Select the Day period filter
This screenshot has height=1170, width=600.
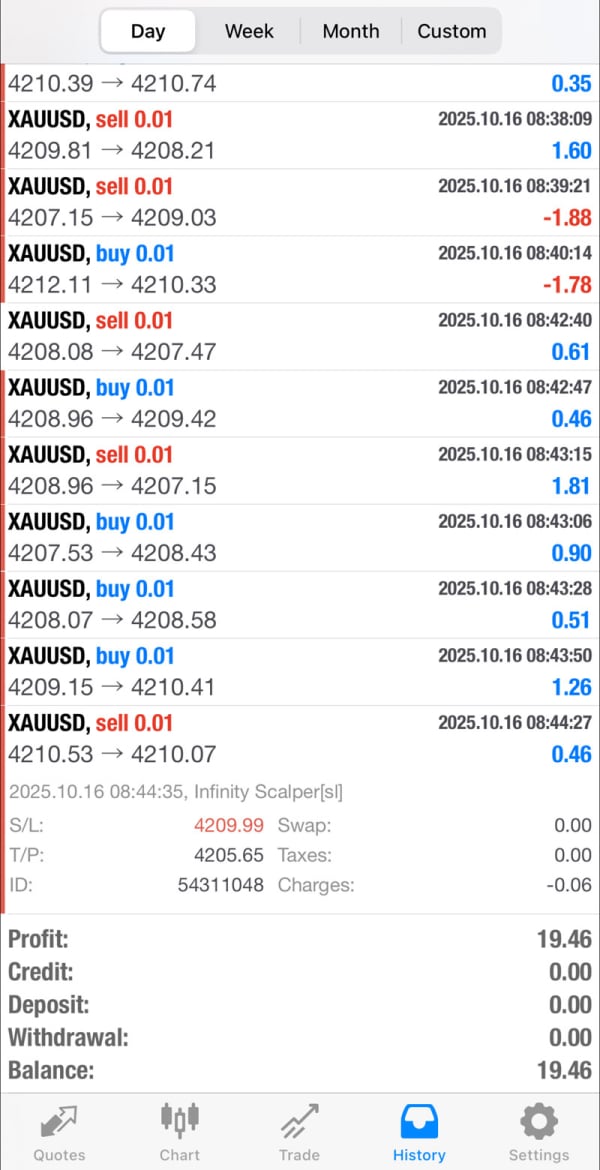tap(148, 31)
